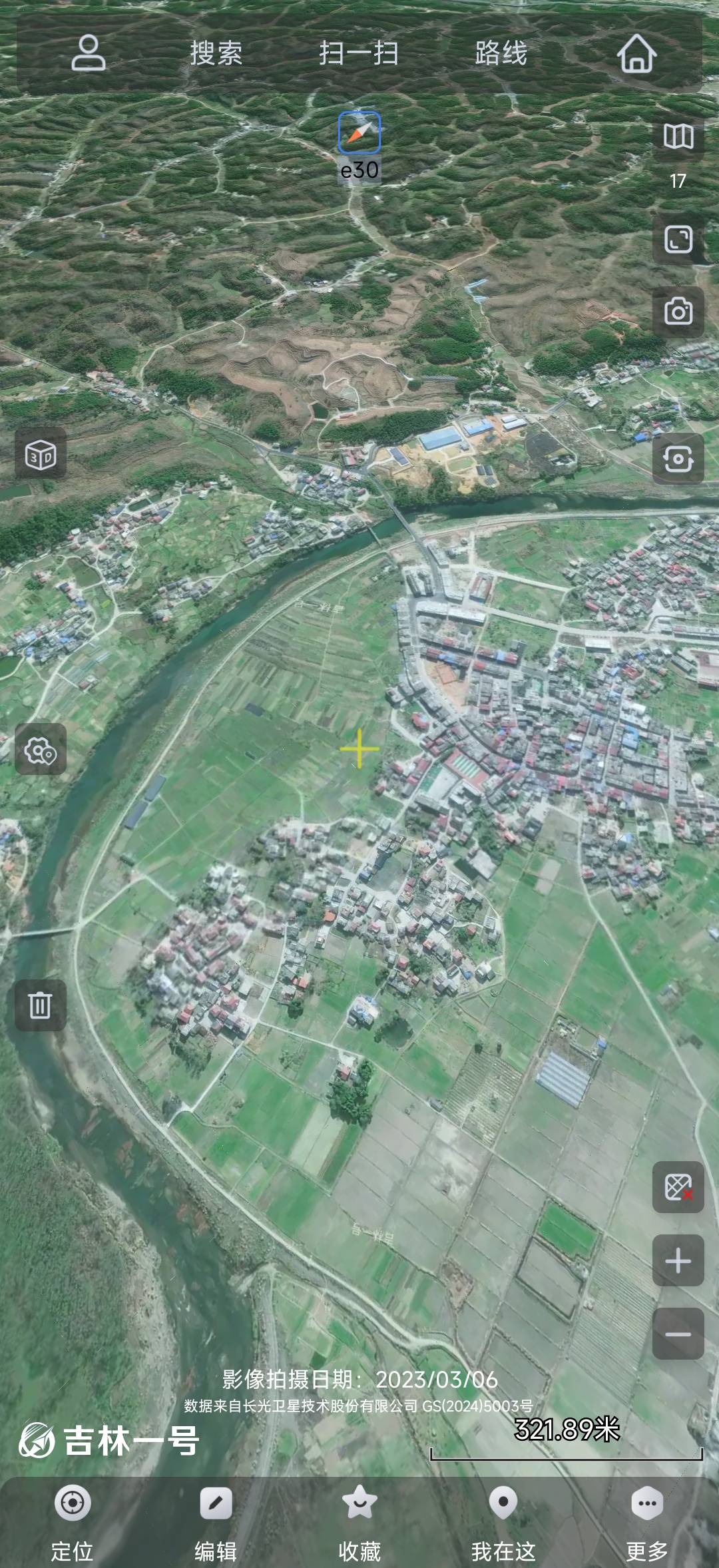This screenshot has height=1568, width=719.
Task: Go to the home icon
Action: [636, 53]
